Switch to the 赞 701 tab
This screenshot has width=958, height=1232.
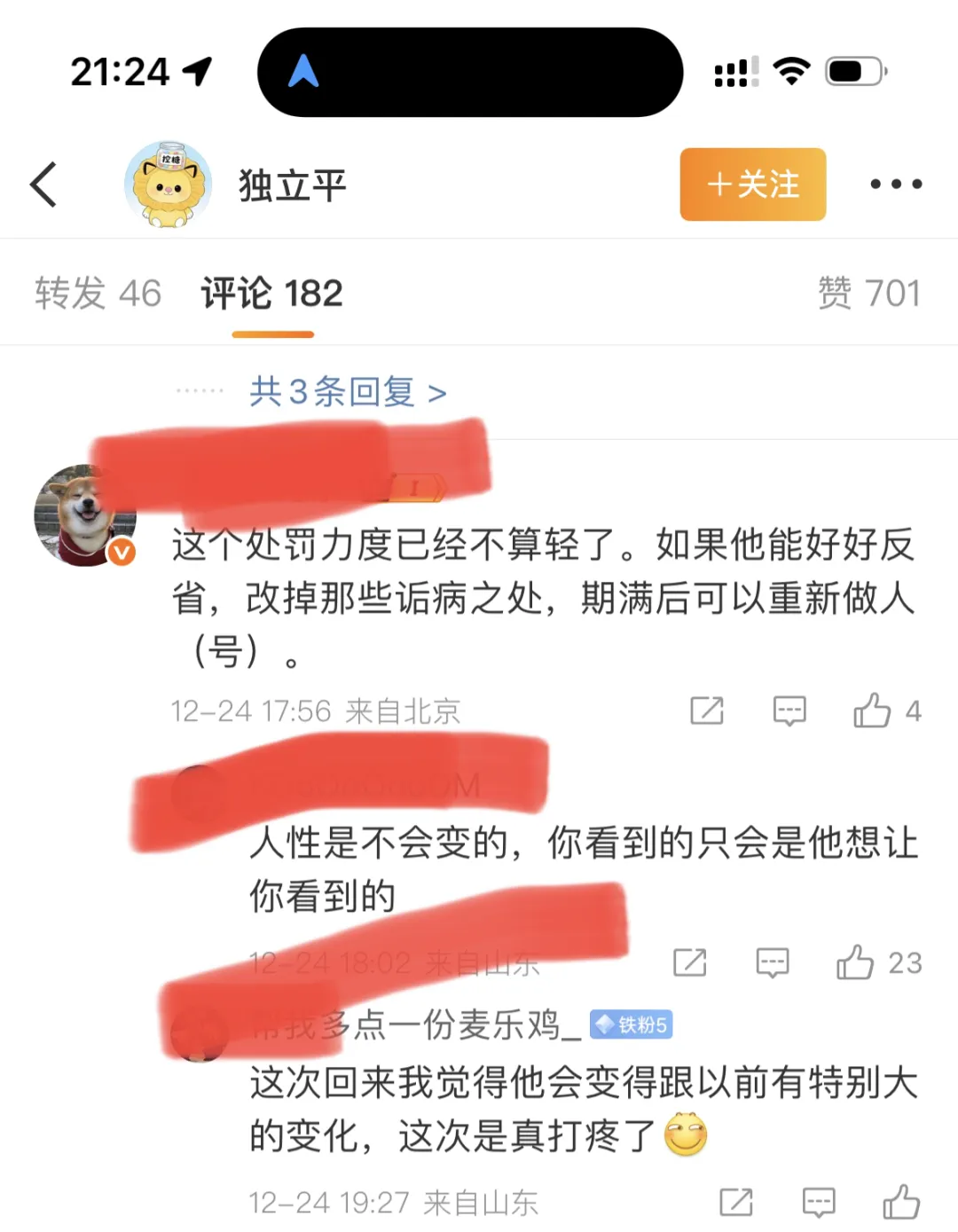[868, 294]
